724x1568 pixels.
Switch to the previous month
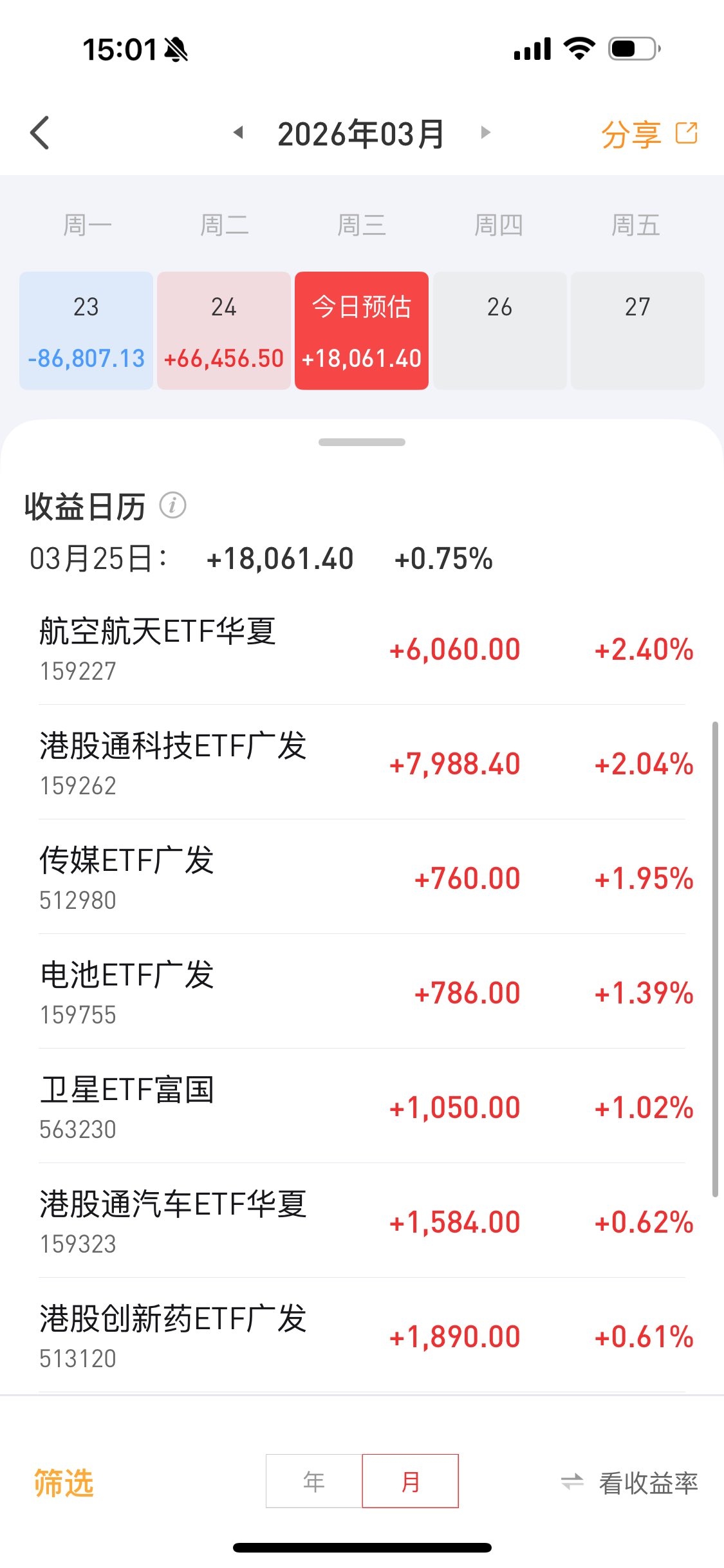pyautogui.click(x=238, y=133)
